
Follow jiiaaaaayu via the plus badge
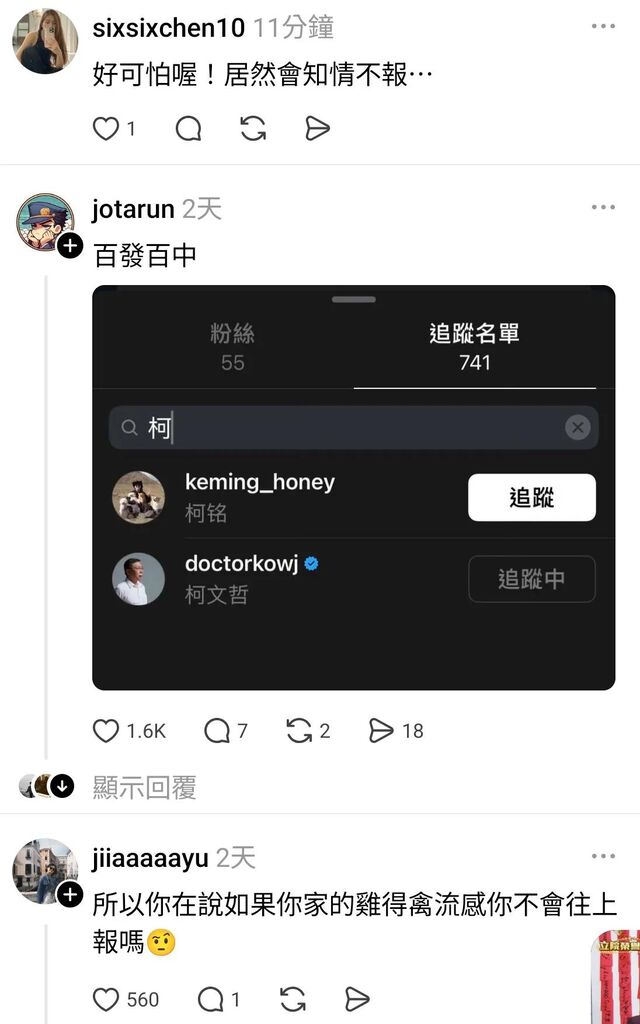pyautogui.click(x=70, y=895)
